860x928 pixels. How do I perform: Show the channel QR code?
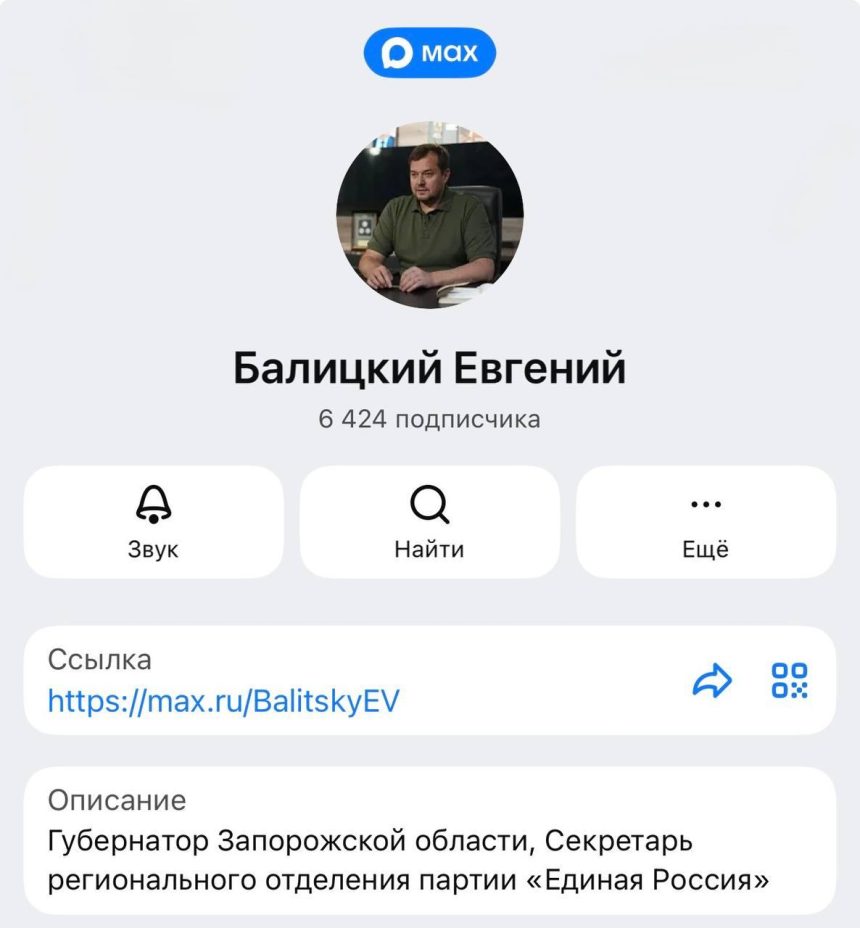[x=790, y=681]
